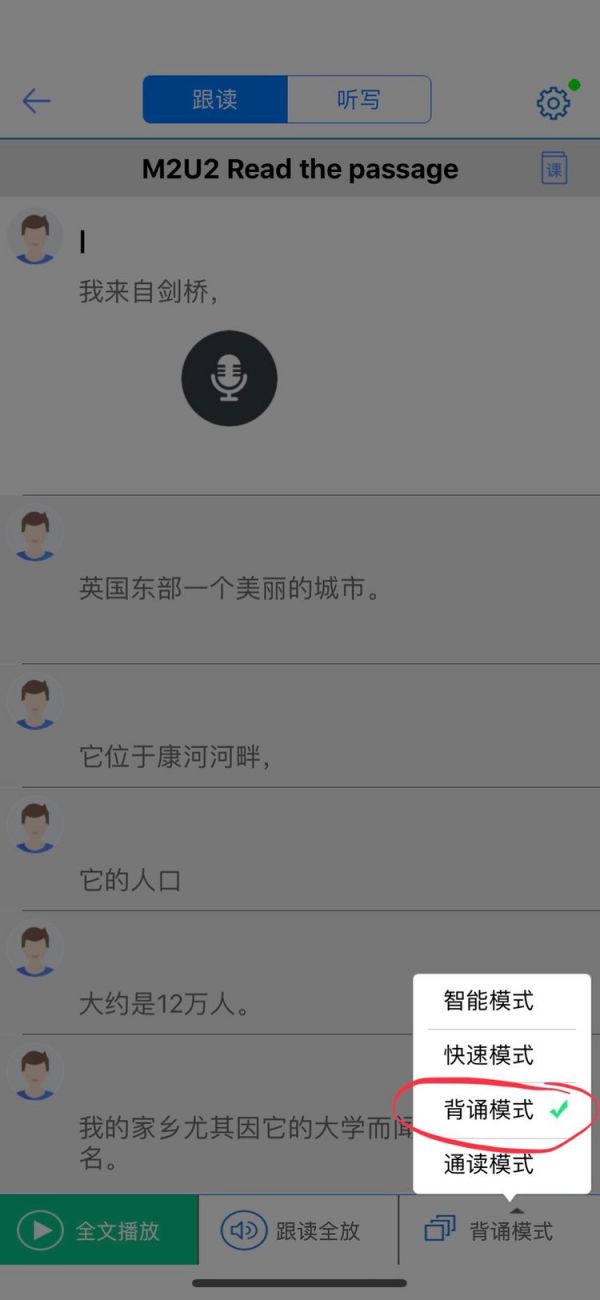The width and height of the screenshot is (600, 1300).
Task: Select the sentence 大约是12万人
Action: [x=165, y=1003]
